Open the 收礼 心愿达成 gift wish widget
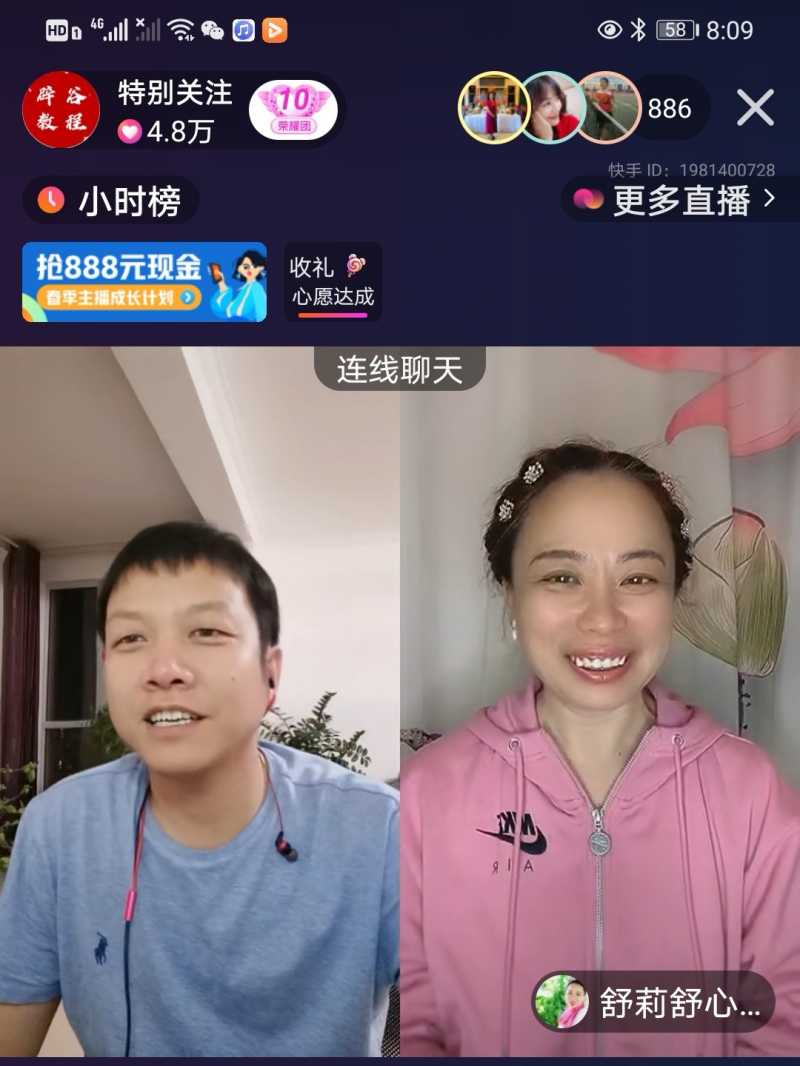 pyautogui.click(x=332, y=282)
